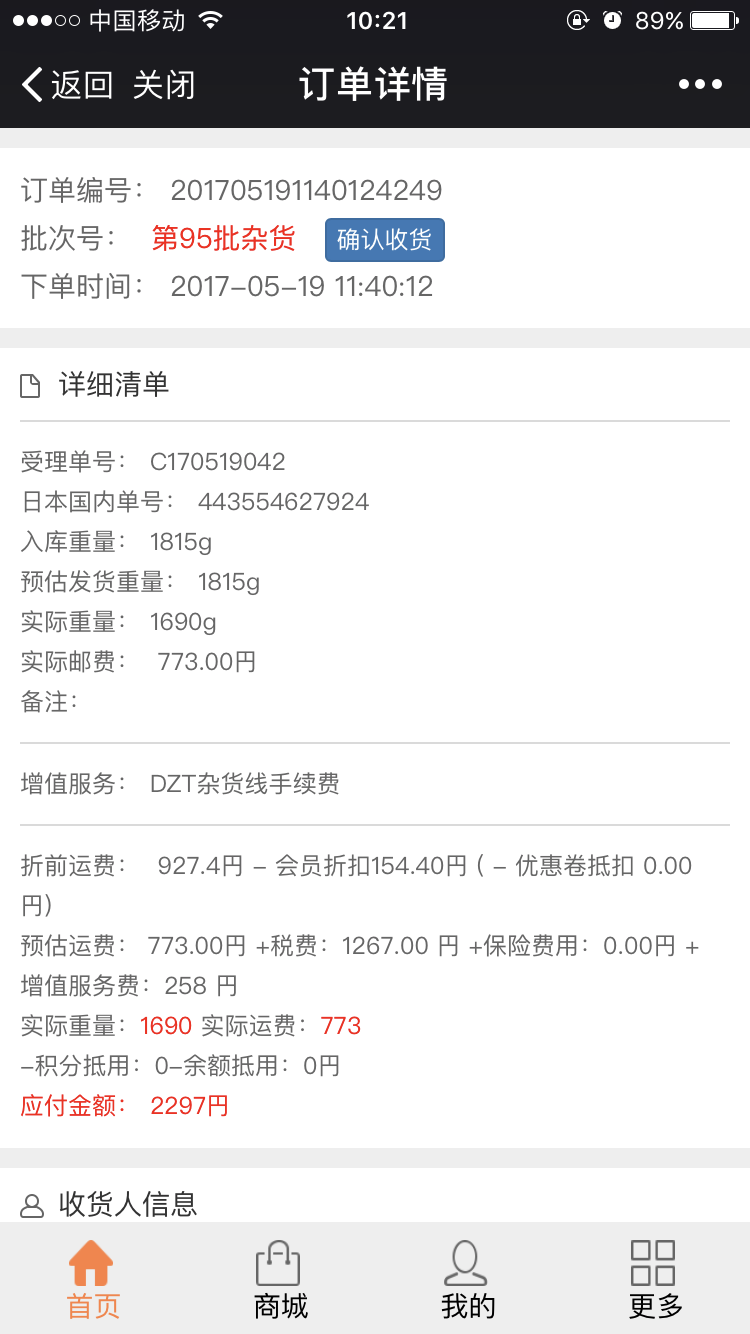
Task: Confirm receipt with 确认收货 button
Action: [384, 240]
